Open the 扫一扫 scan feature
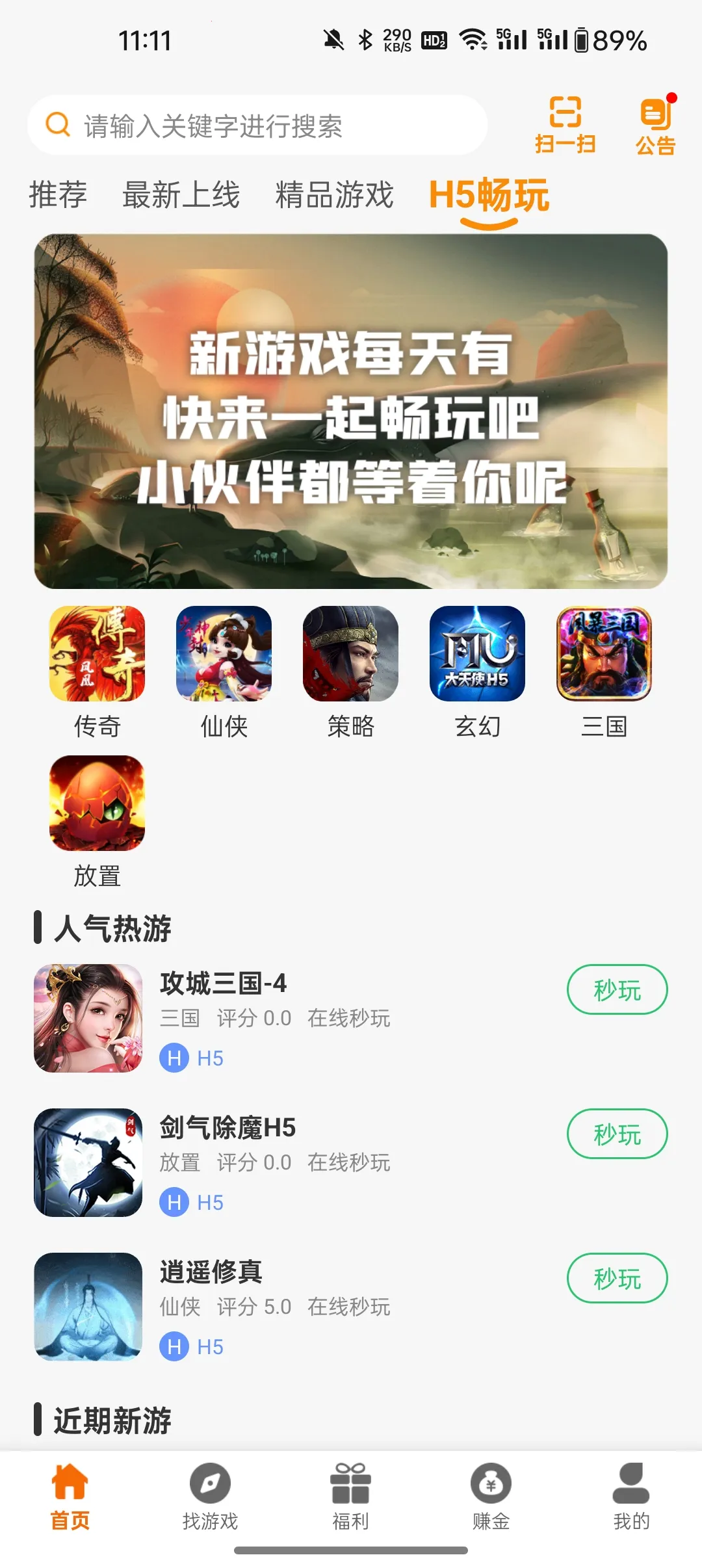This screenshot has height=1568, width=702. click(565, 125)
